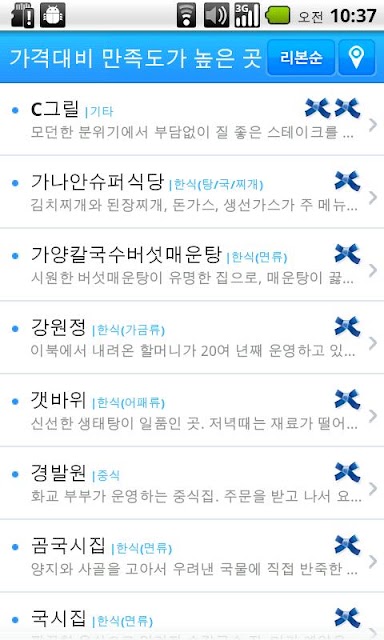Open the map location pin
This screenshot has height=640, width=384.
[357, 57]
